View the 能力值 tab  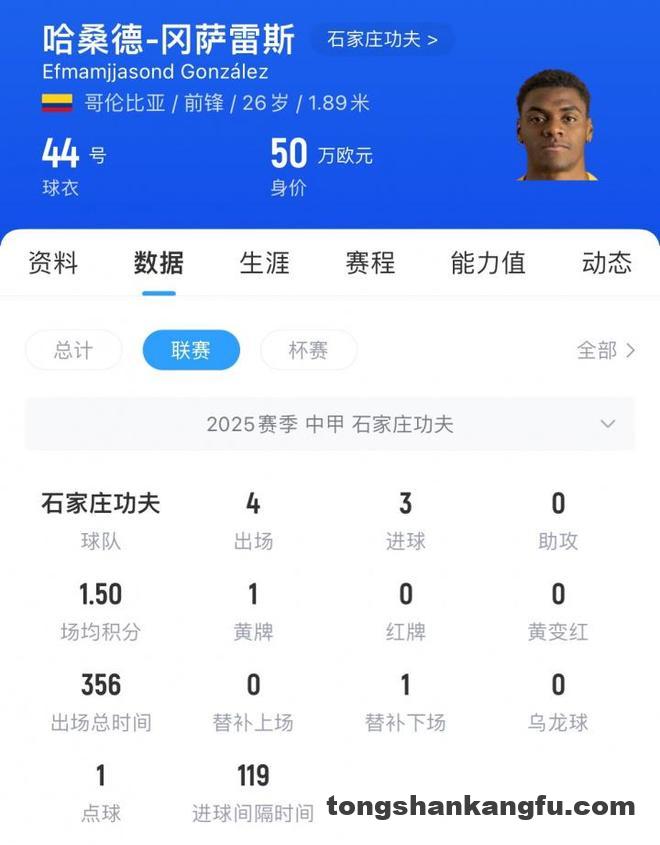[x=488, y=263]
